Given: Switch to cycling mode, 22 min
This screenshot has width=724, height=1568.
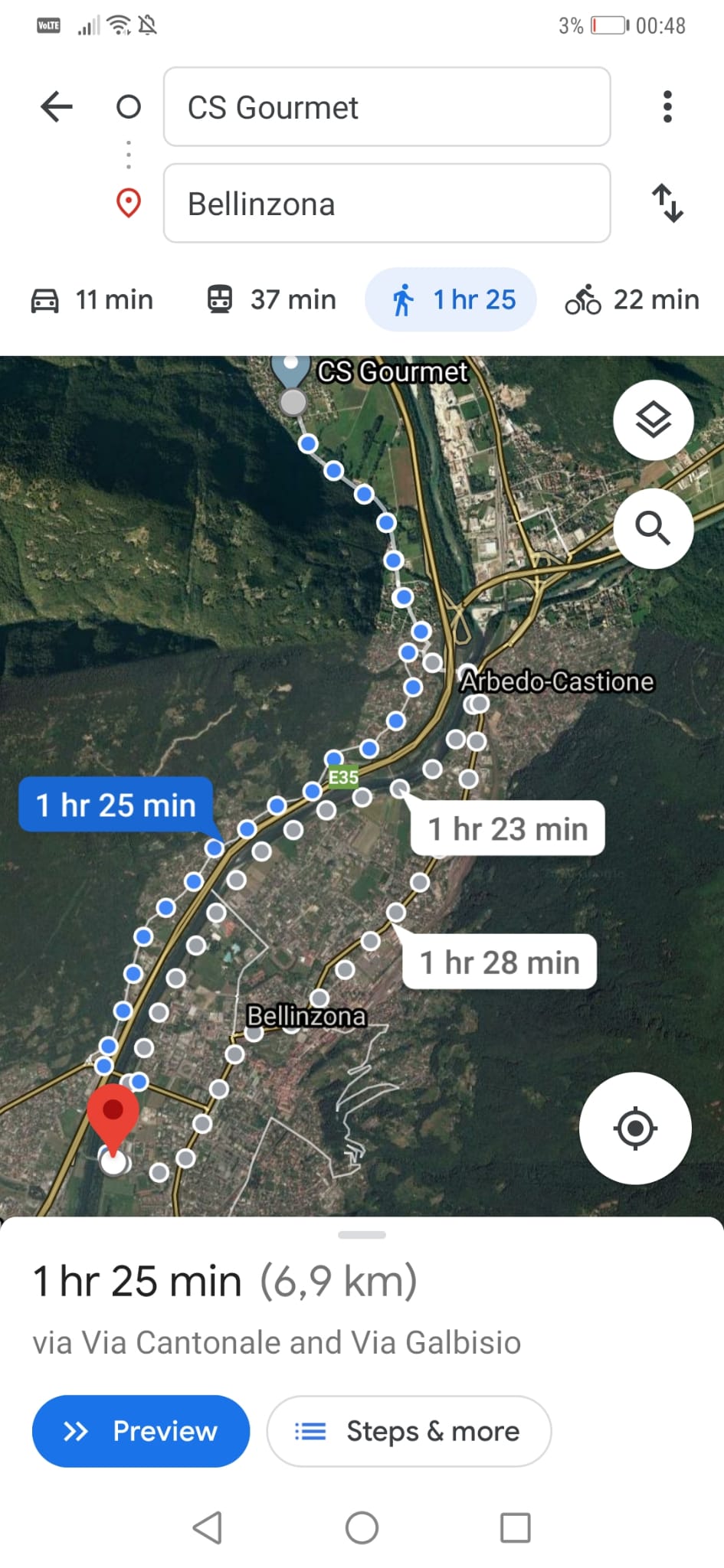Looking at the screenshot, I should pyautogui.click(x=632, y=299).
